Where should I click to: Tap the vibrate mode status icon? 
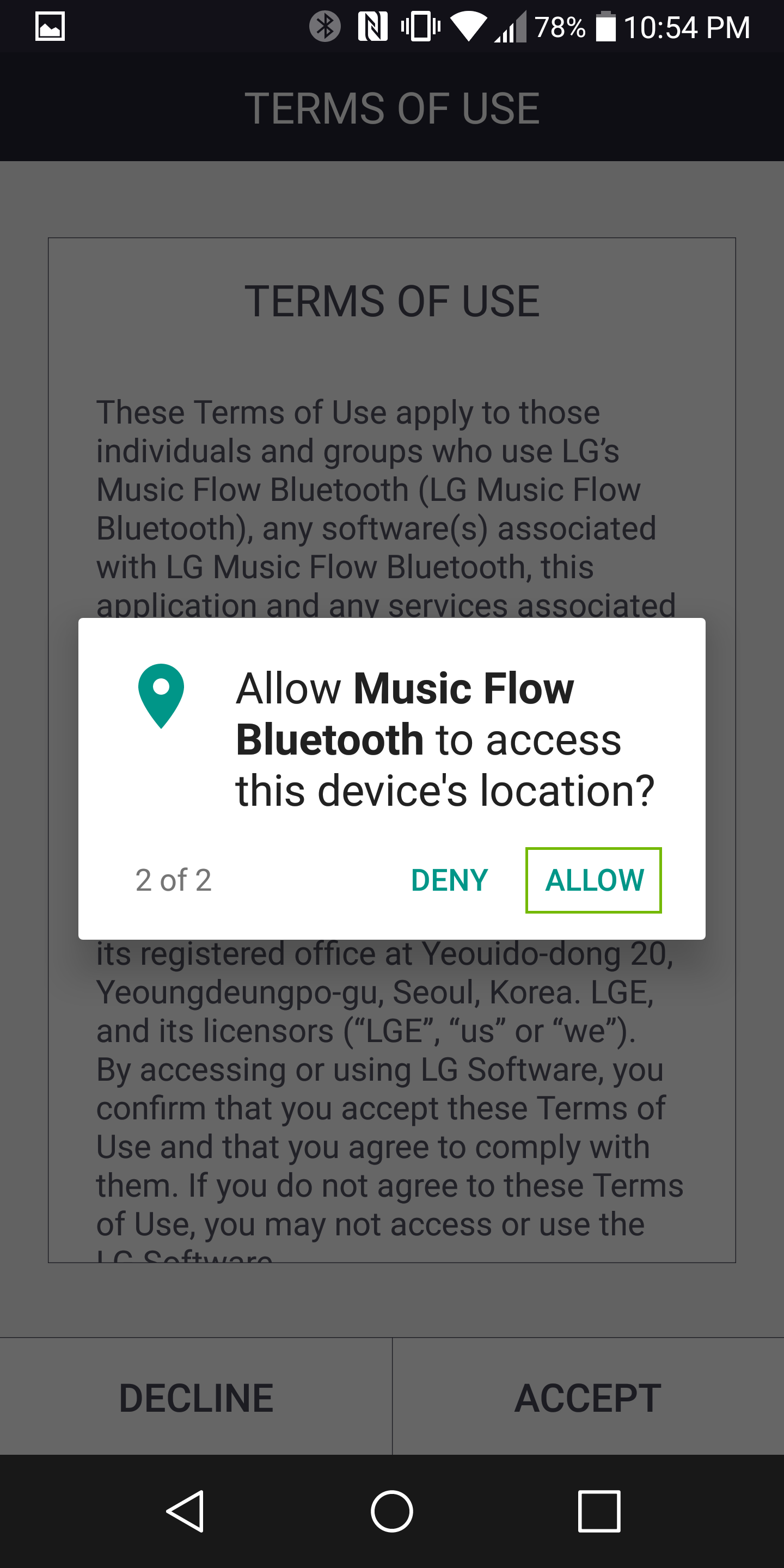pos(420,27)
